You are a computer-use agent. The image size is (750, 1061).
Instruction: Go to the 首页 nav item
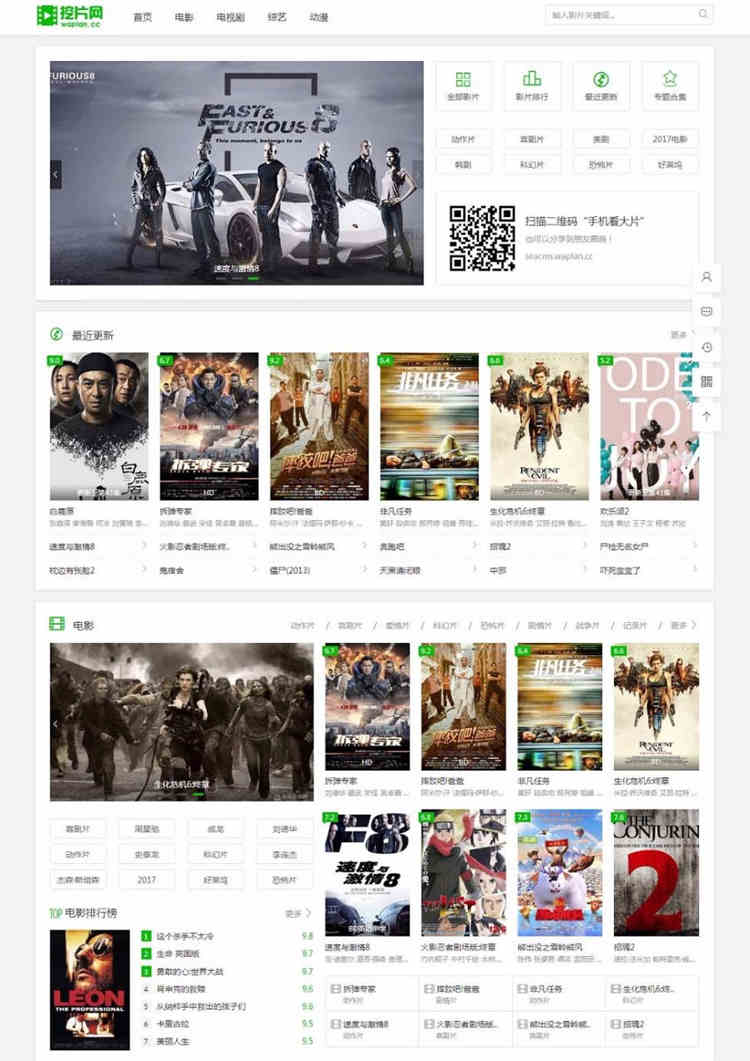click(x=142, y=18)
